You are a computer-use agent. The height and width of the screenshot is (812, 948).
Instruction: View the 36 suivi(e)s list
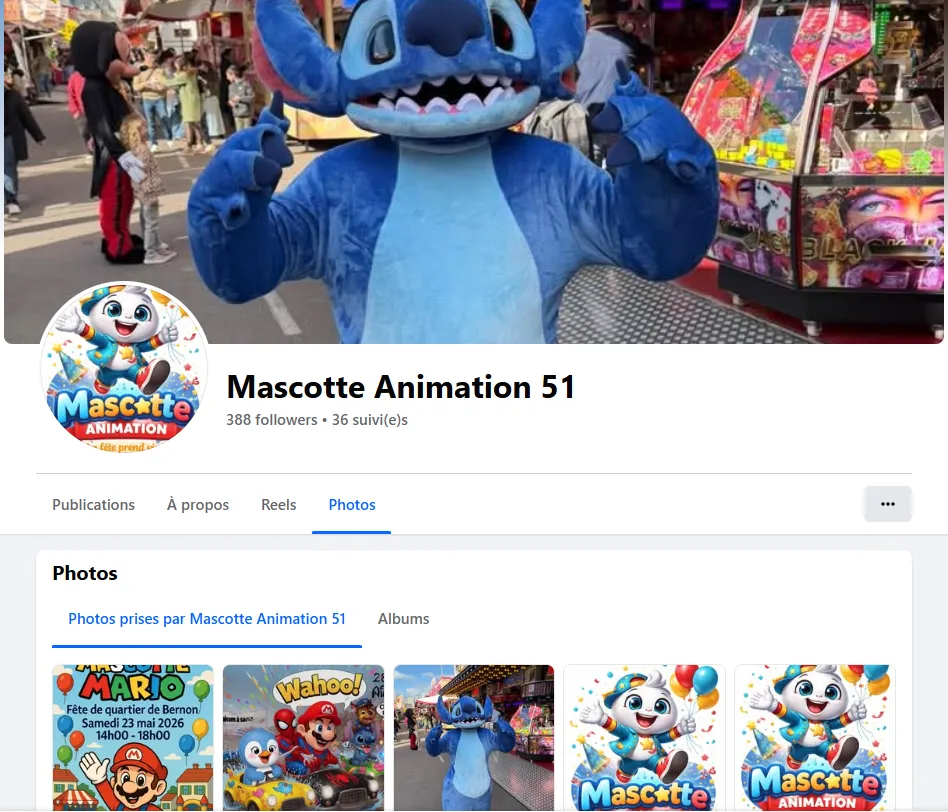tap(370, 420)
